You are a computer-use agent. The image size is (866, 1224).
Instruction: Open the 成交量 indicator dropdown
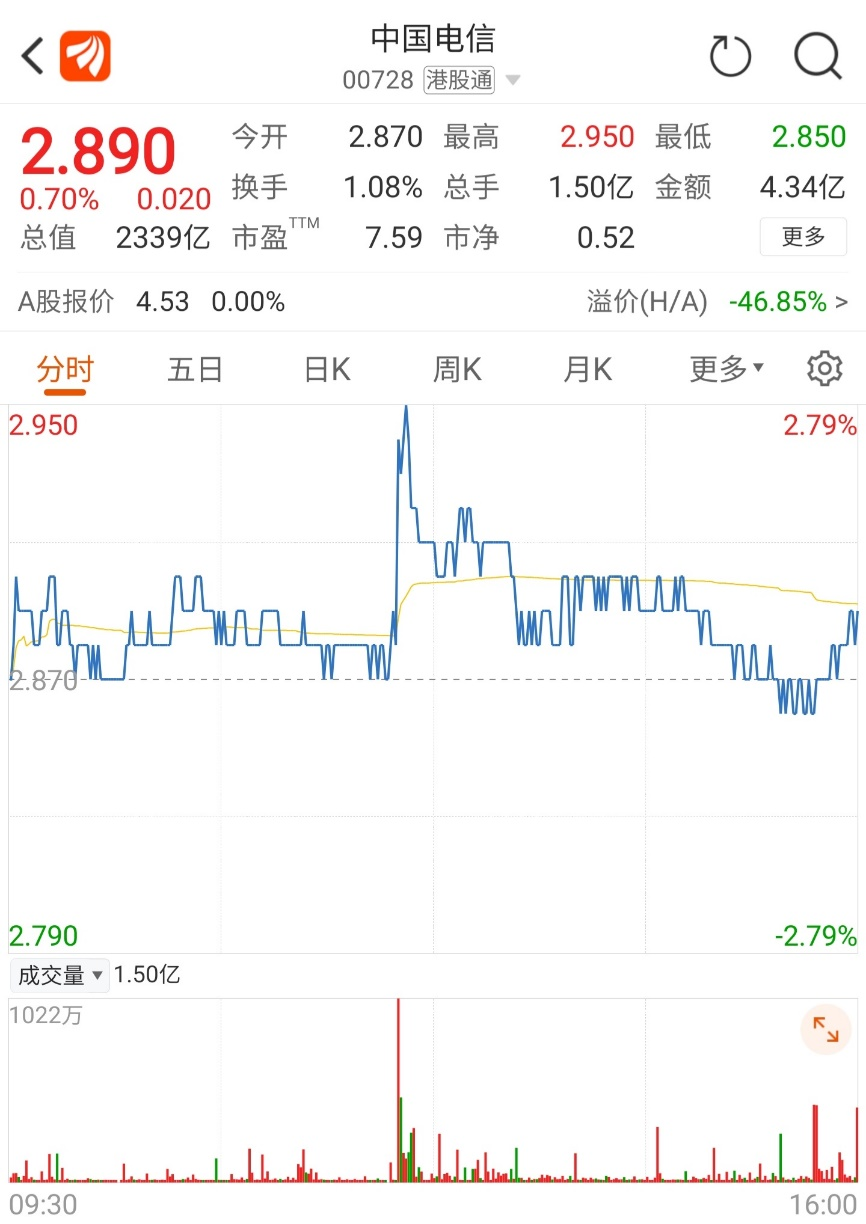(x=57, y=975)
